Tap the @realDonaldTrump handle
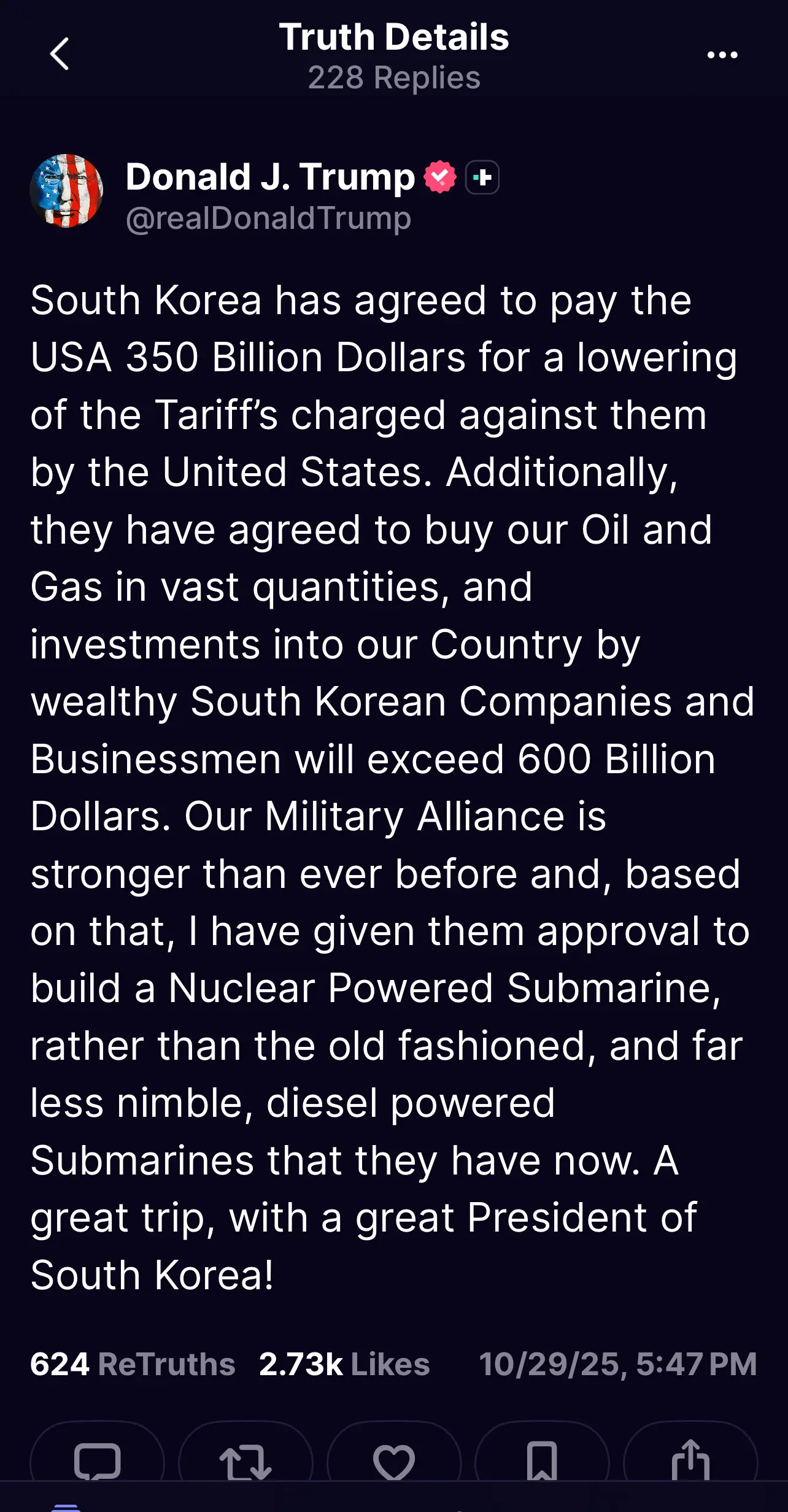The image size is (788, 1512). [268, 219]
